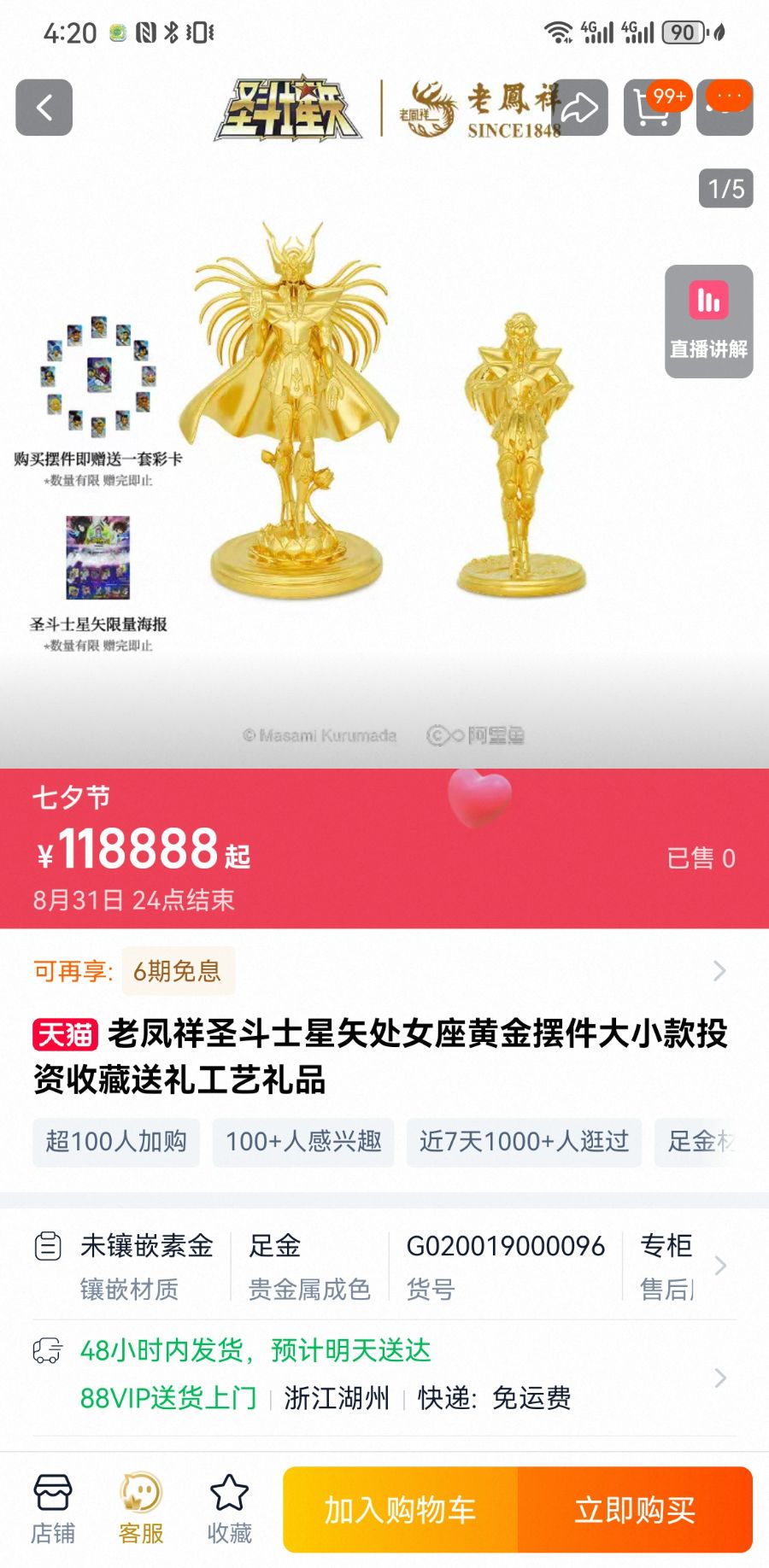This screenshot has width=769, height=1568.
Task: Visit the 店铺 store page
Action: tap(53, 1510)
